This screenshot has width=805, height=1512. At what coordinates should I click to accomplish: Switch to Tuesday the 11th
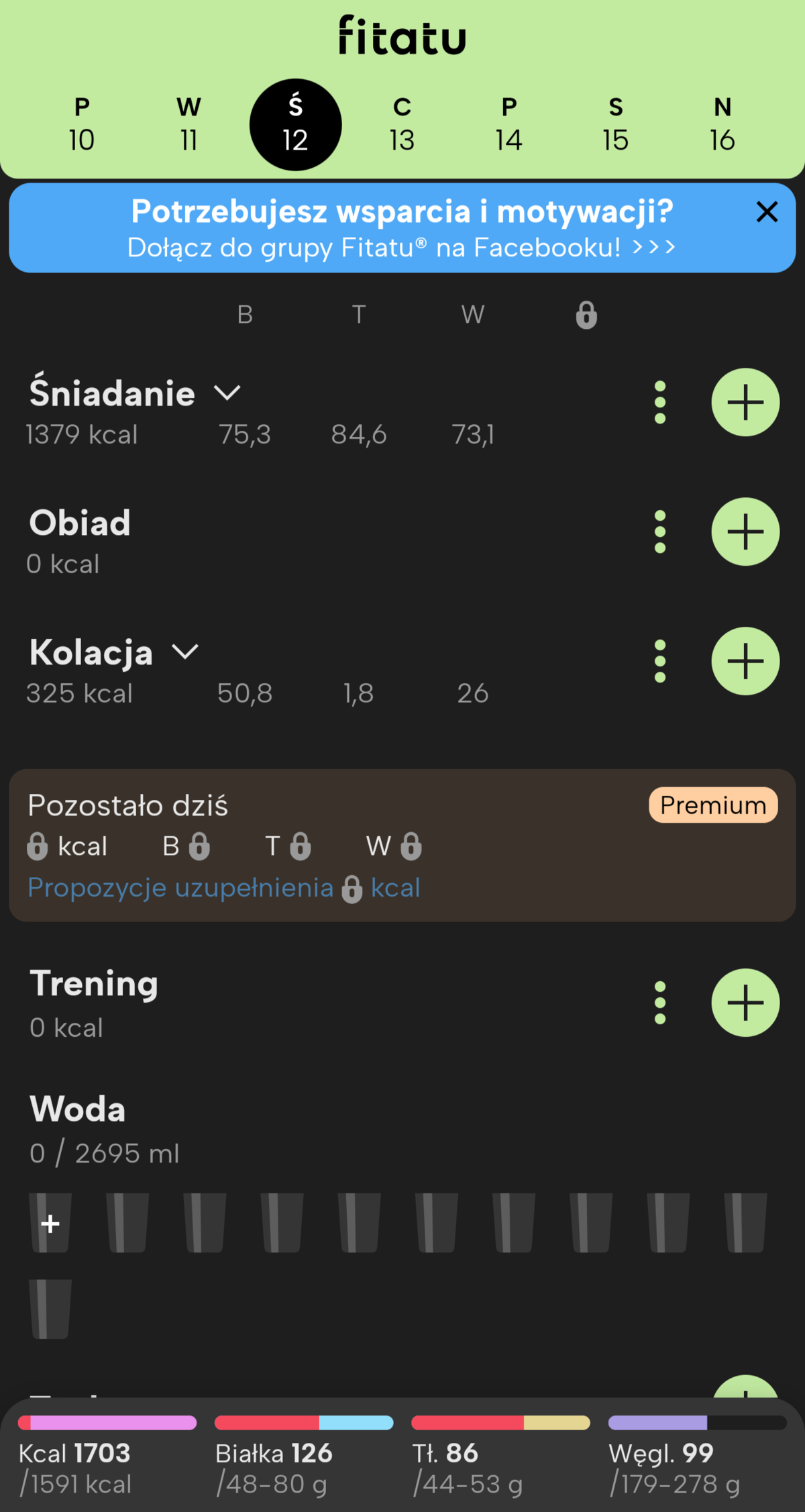[189, 125]
